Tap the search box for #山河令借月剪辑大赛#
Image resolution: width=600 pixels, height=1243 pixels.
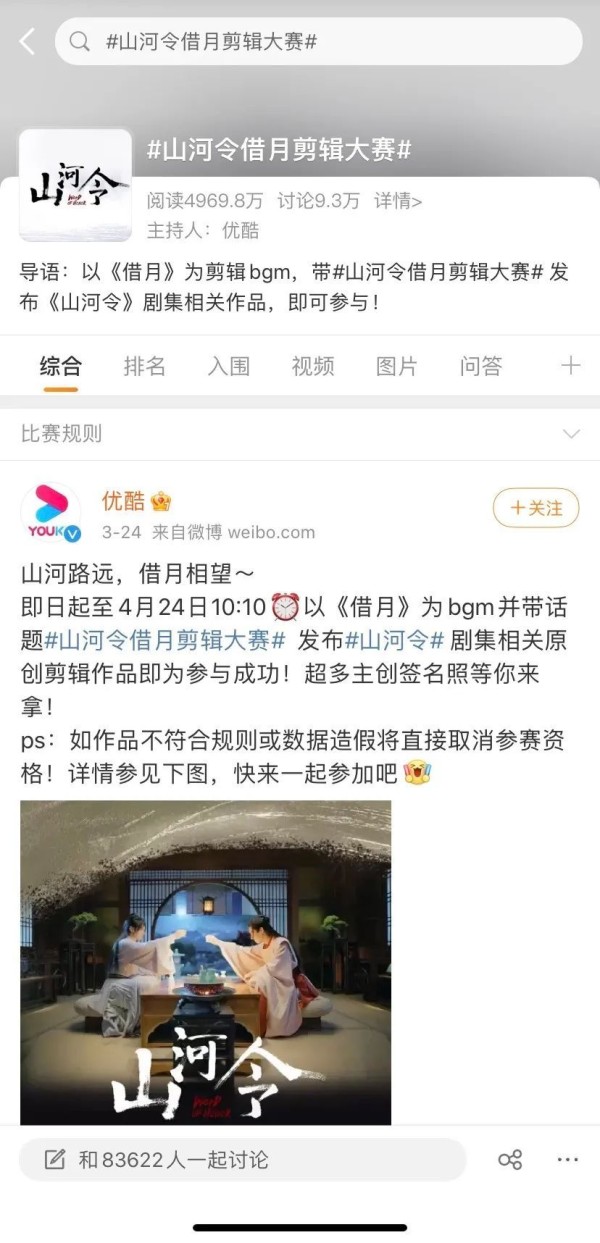(x=318, y=42)
